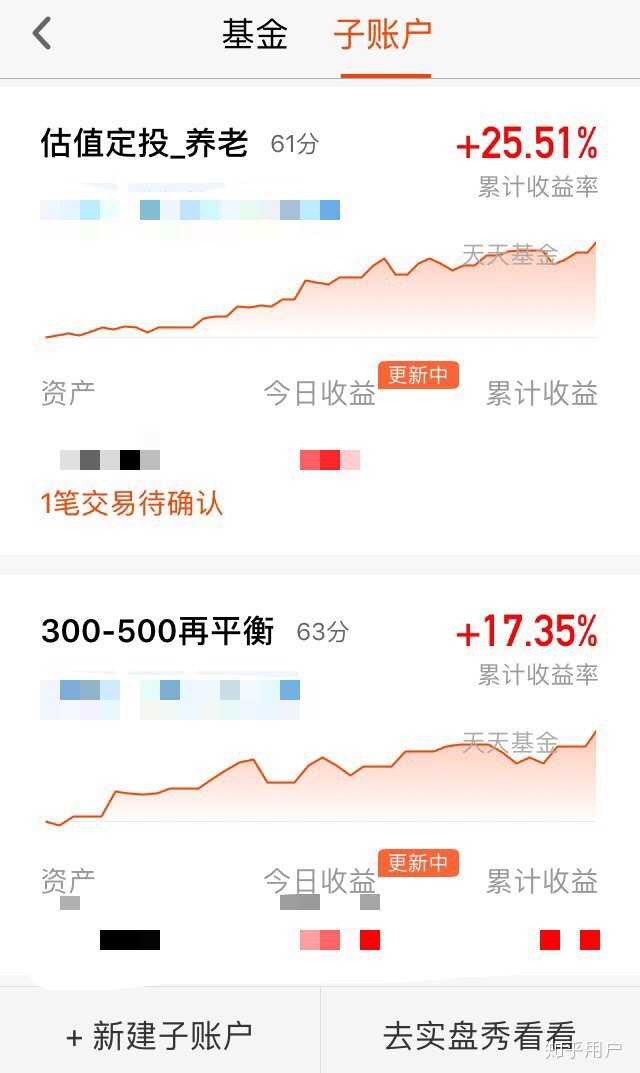Go back with the top-left arrow
This screenshot has height=1073, width=640.
(41, 33)
